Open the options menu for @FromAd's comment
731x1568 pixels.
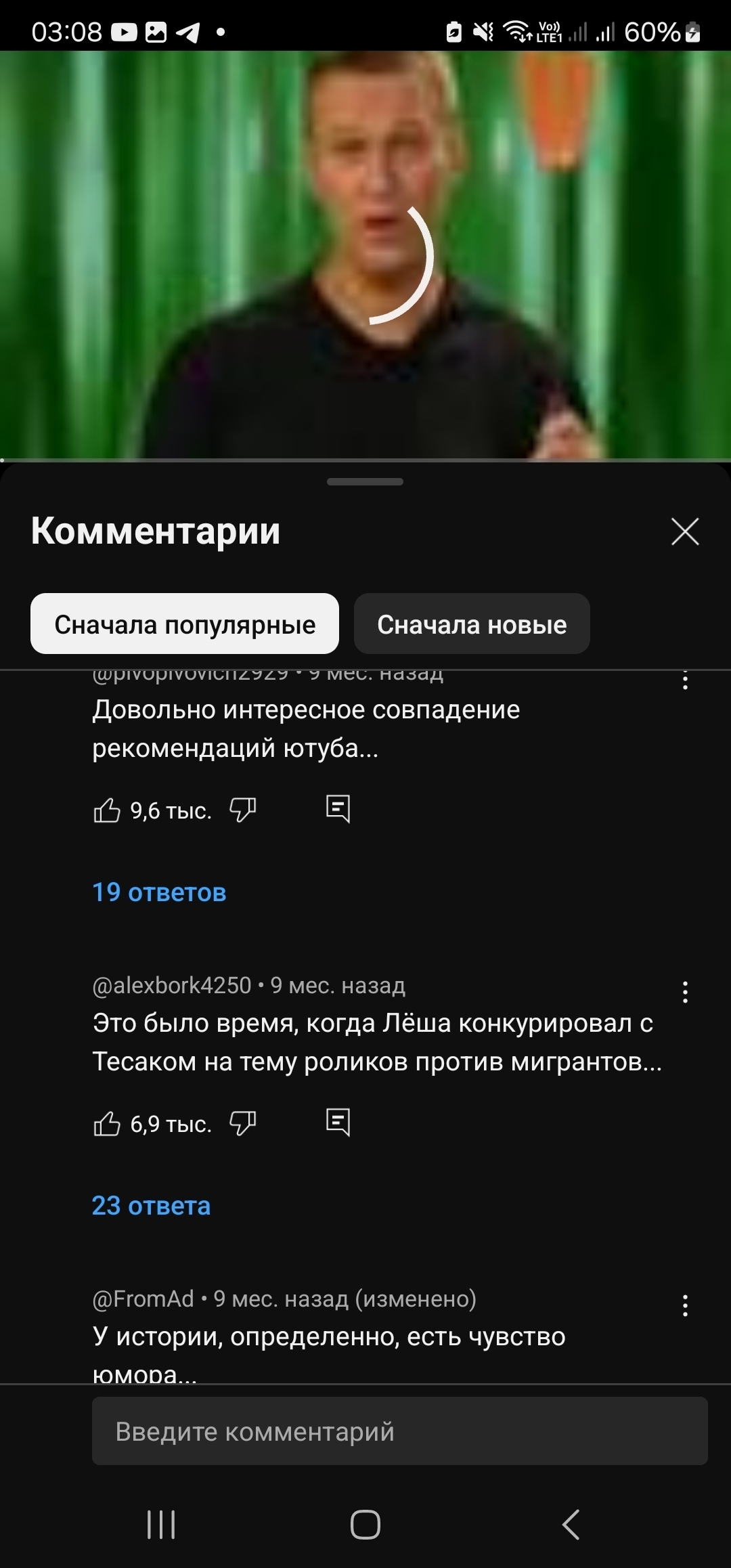click(685, 1305)
